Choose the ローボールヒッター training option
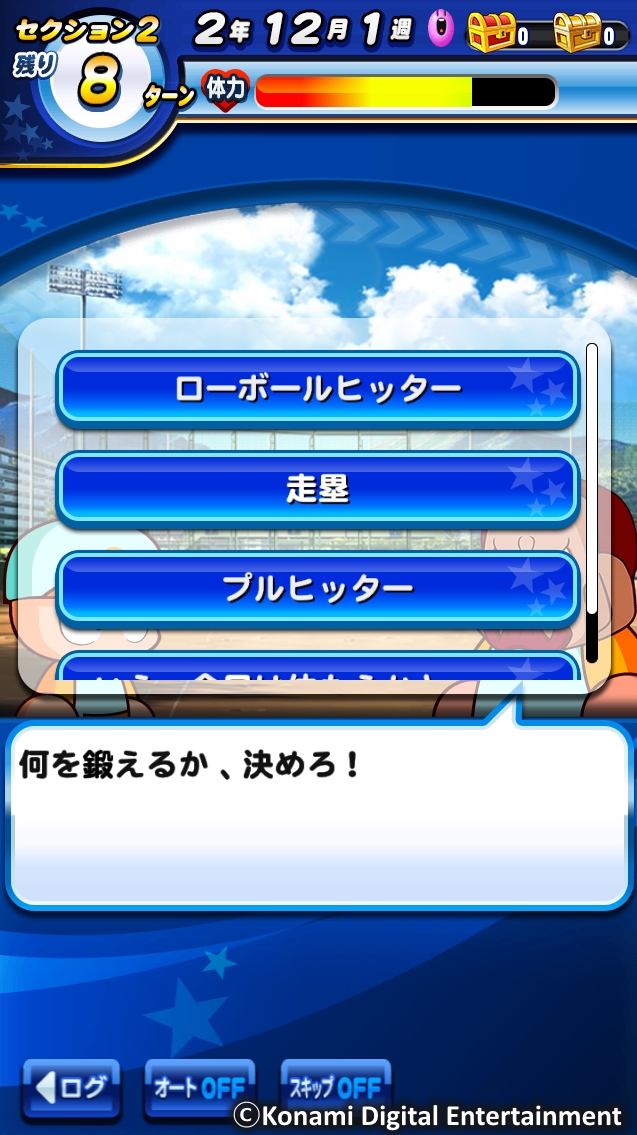 pyautogui.click(x=318, y=388)
